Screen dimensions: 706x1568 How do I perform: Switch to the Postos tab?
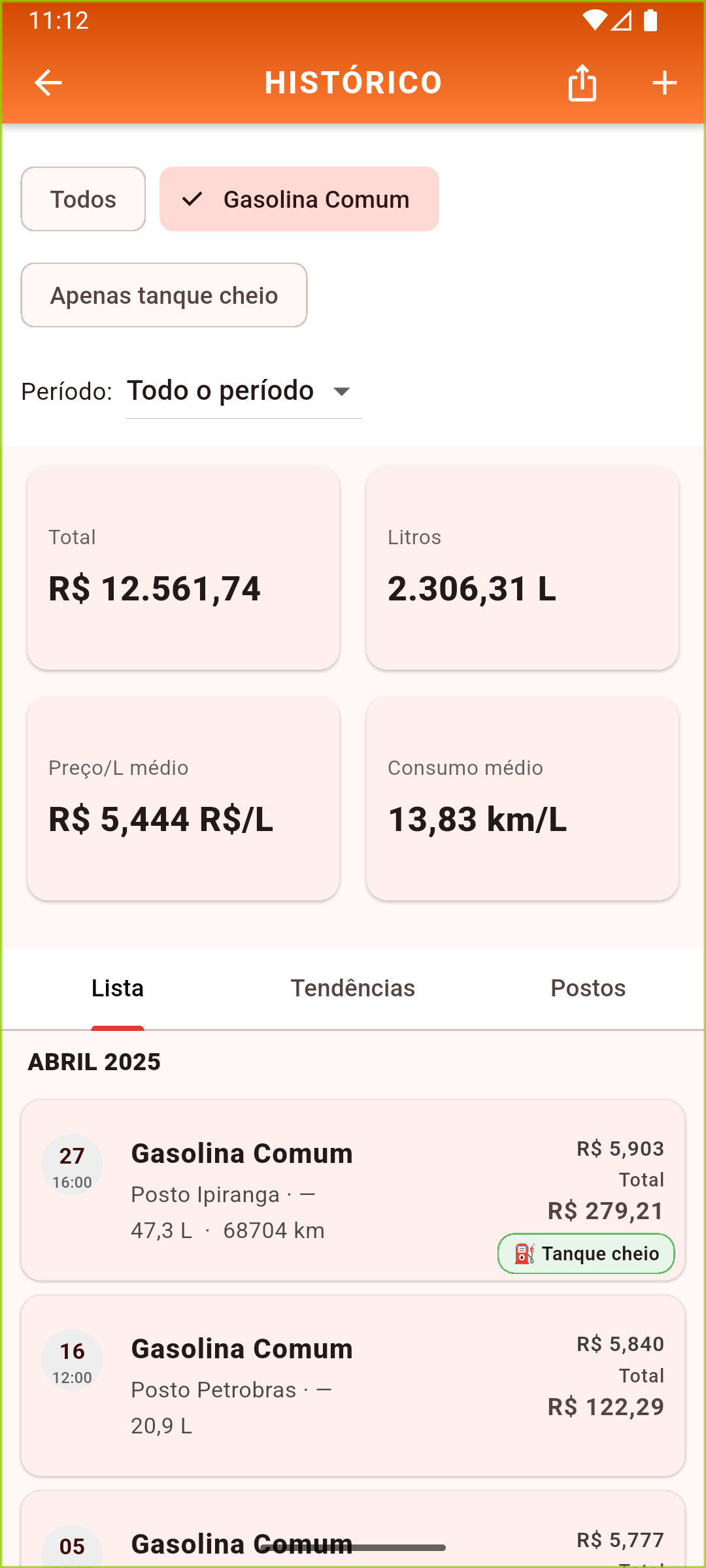pyautogui.click(x=588, y=988)
